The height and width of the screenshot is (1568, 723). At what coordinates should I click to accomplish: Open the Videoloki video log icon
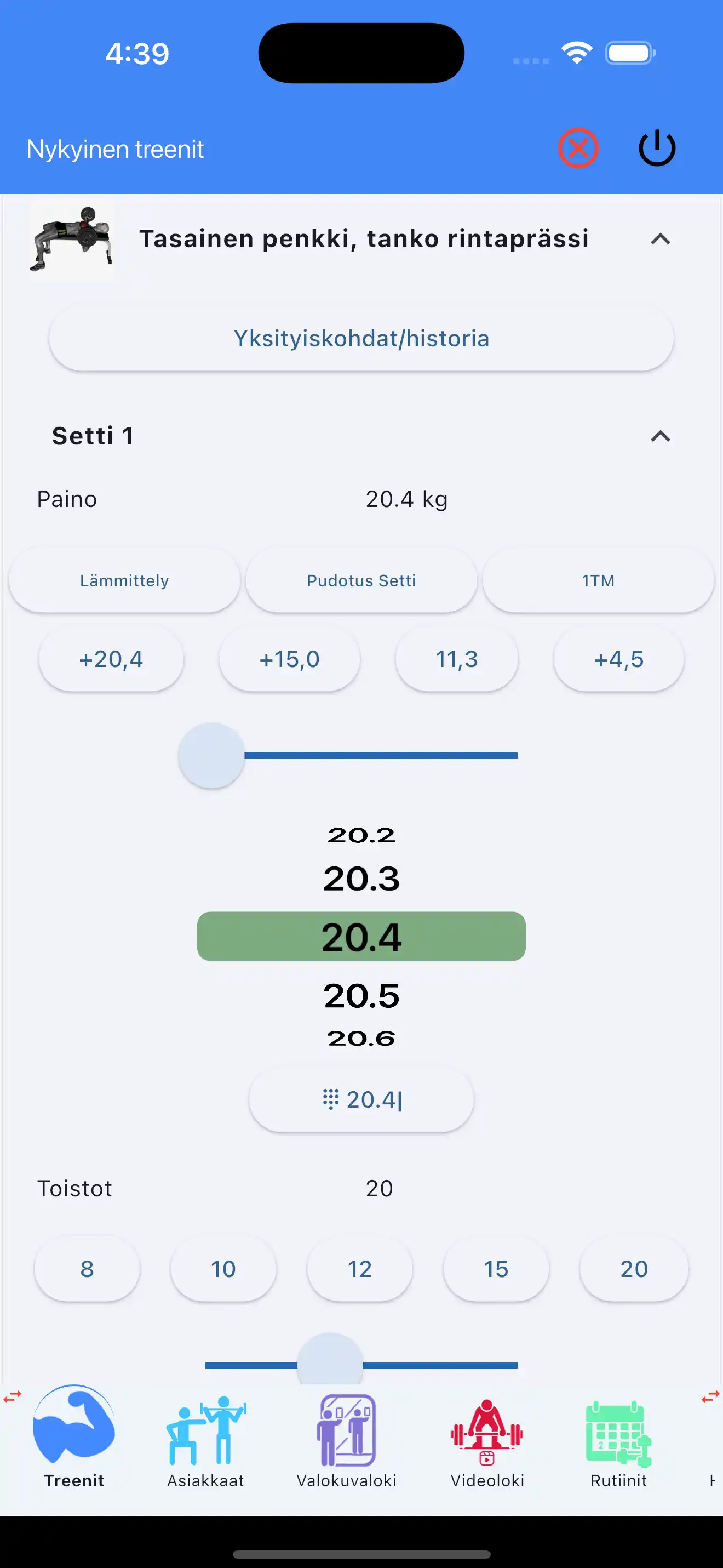click(486, 1430)
